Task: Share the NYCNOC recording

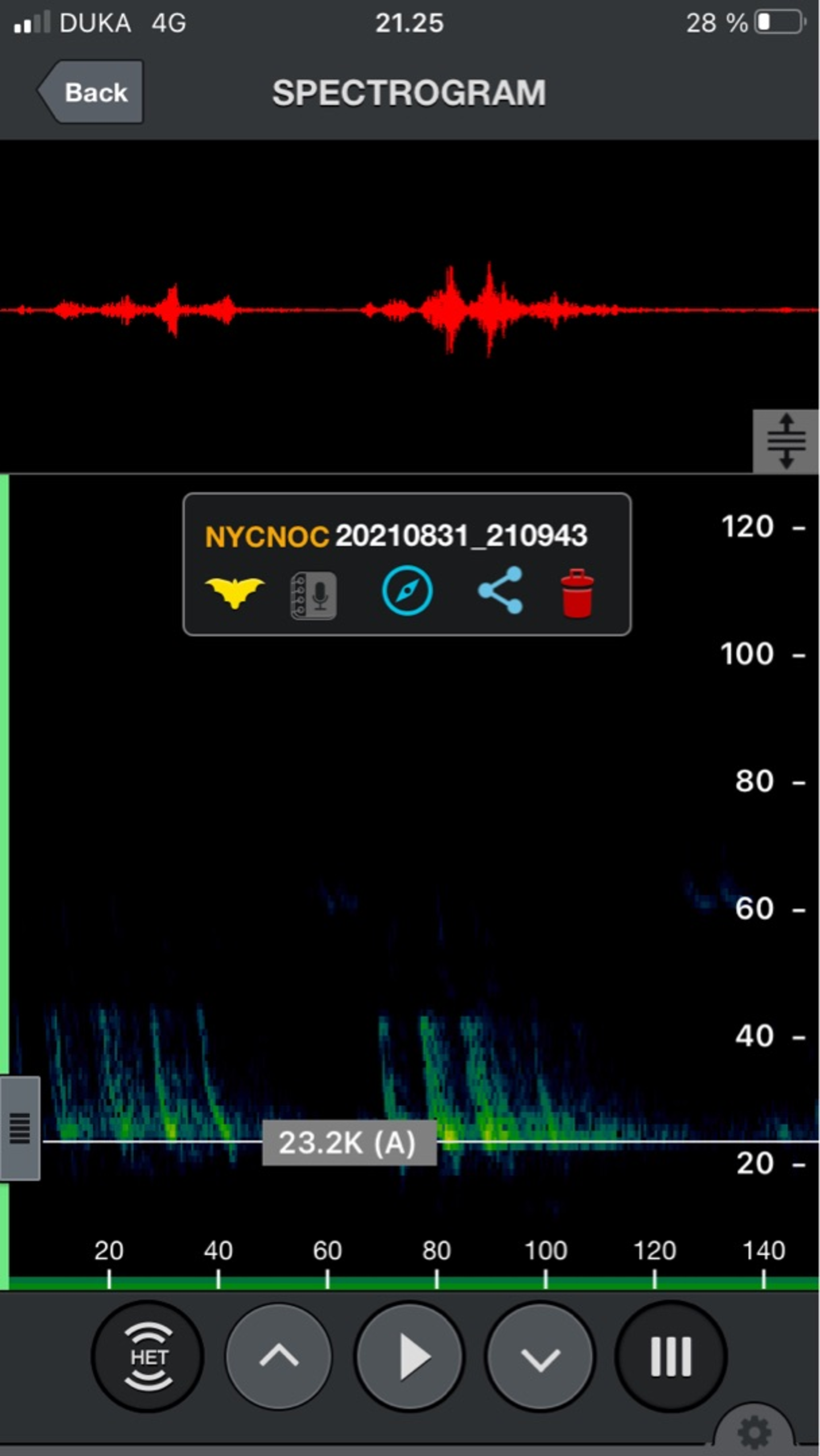Action: click(500, 590)
